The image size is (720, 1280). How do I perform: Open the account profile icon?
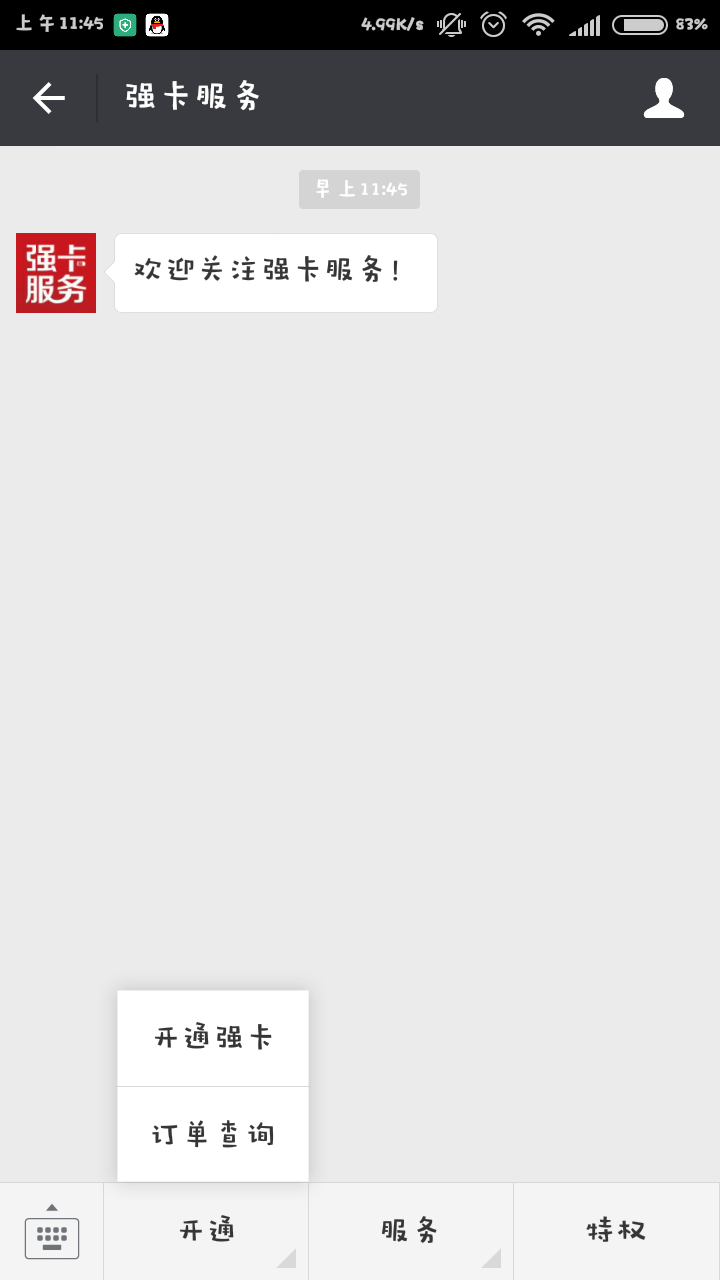pyautogui.click(x=664, y=98)
